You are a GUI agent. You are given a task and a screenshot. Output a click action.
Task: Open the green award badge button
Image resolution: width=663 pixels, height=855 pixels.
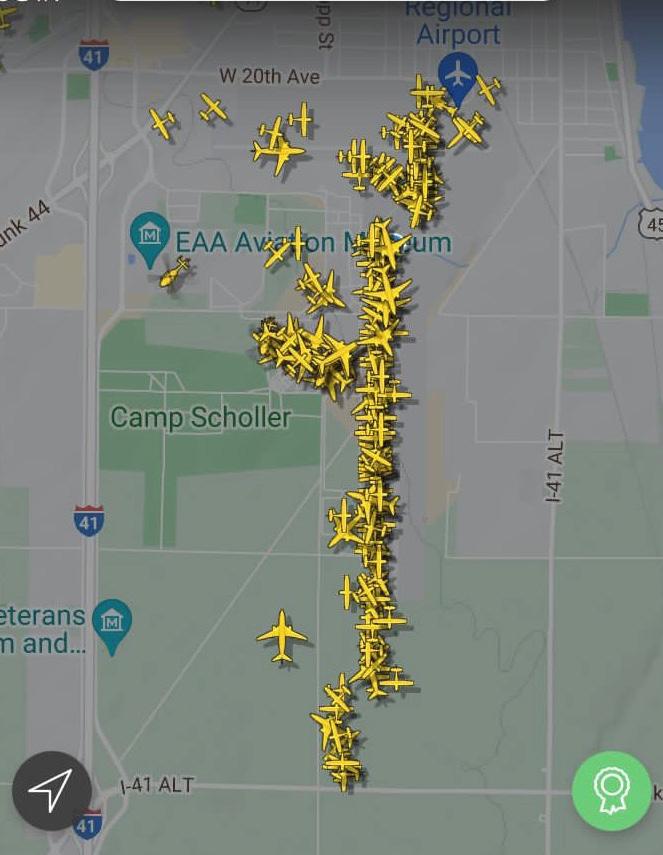(611, 790)
